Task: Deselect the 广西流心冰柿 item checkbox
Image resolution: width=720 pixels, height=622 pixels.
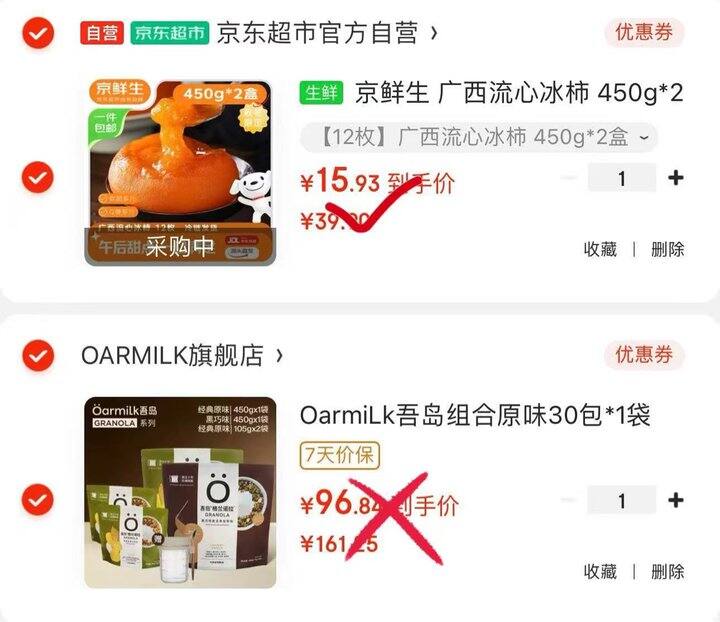Action: point(38,178)
